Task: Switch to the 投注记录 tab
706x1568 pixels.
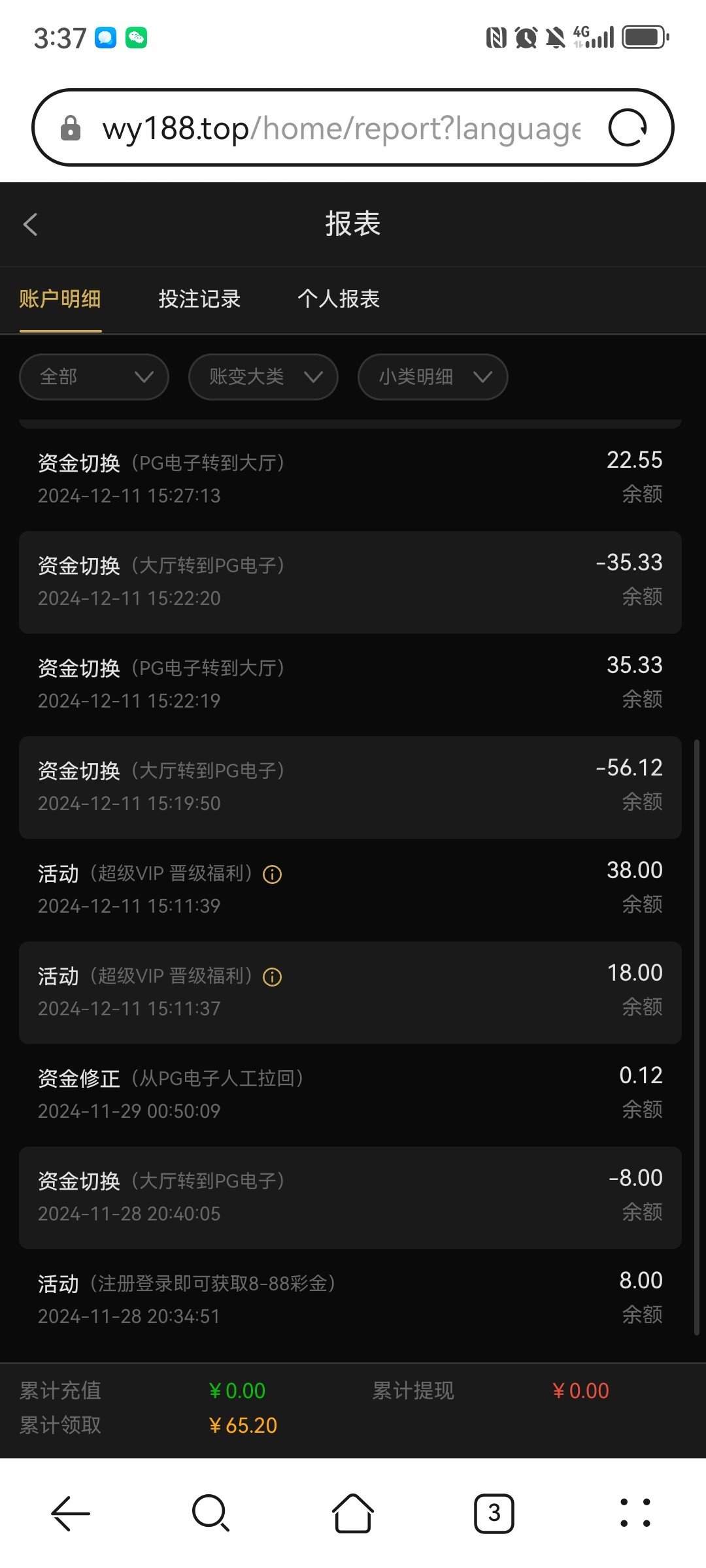Action: (199, 299)
